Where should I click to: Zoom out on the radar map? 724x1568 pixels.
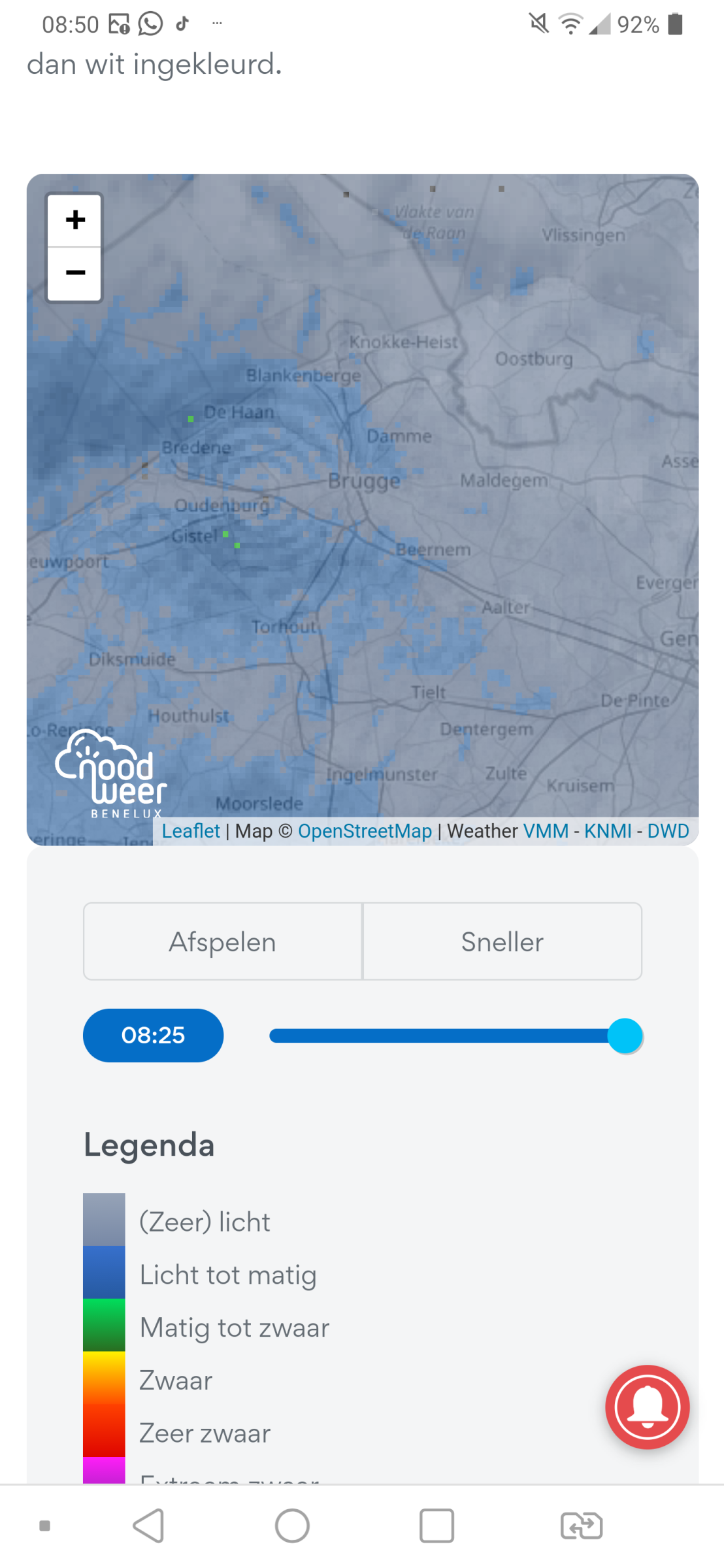point(74,274)
